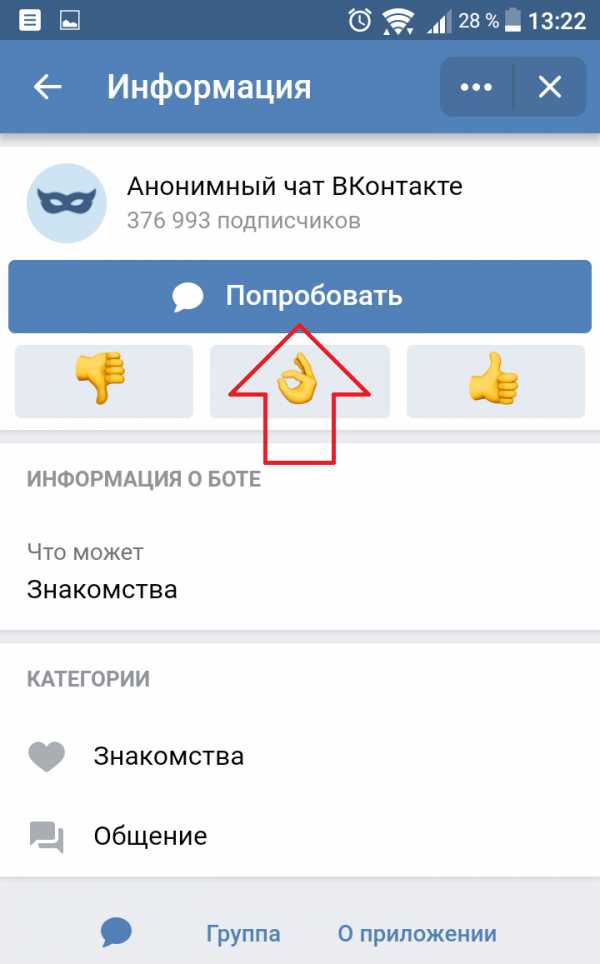Open the Группа link
The image size is (600, 964).
point(243,934)
